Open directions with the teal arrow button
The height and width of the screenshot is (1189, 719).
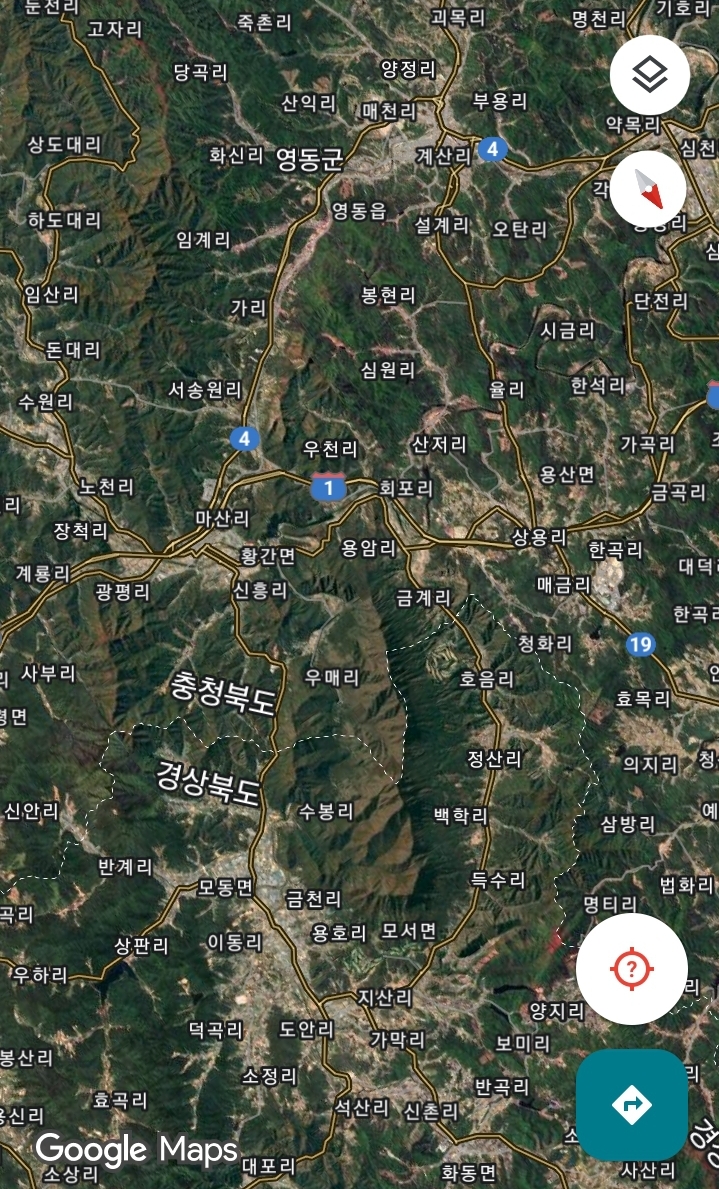coord(632,1105)
